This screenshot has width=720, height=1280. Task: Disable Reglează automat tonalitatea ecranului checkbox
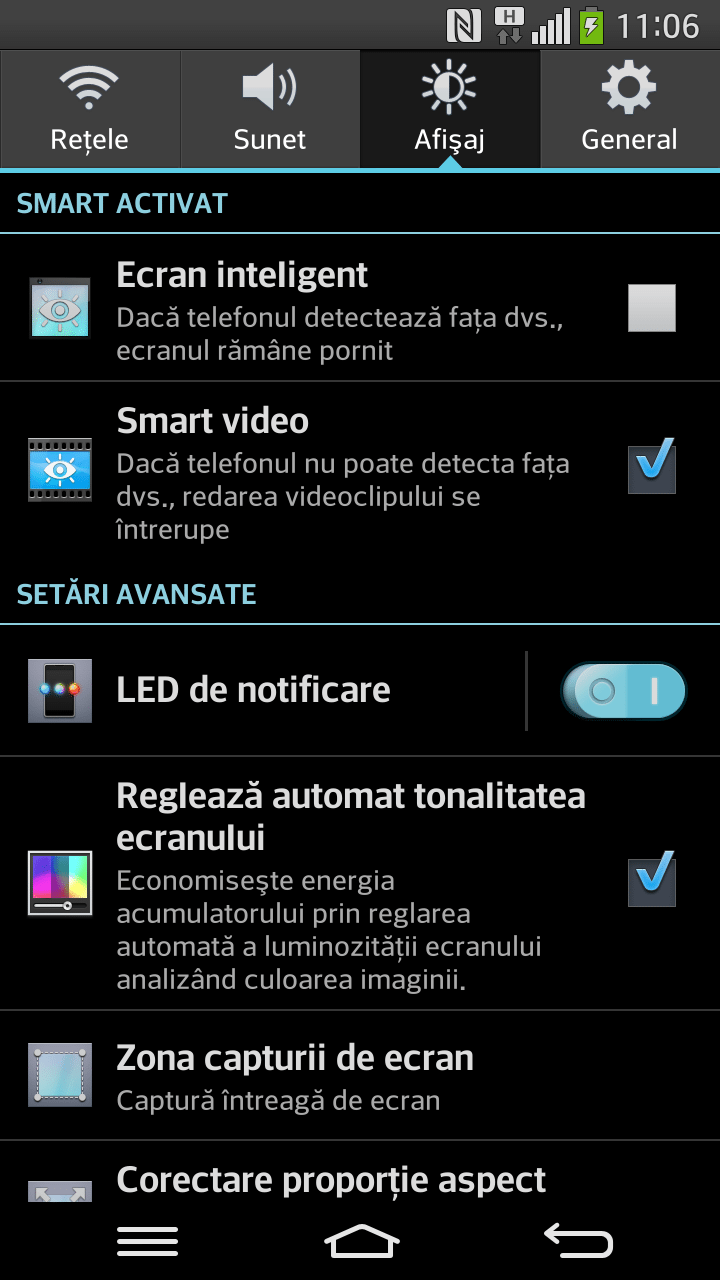click(x=652, y=881)
